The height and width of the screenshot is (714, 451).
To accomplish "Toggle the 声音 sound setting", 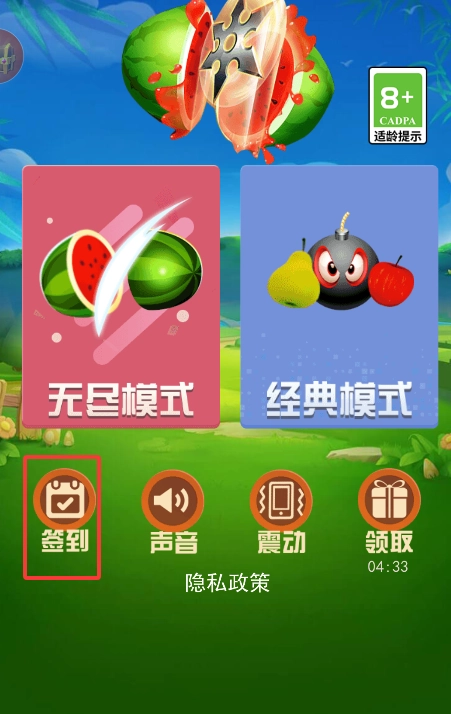I will tap(173, 512).
